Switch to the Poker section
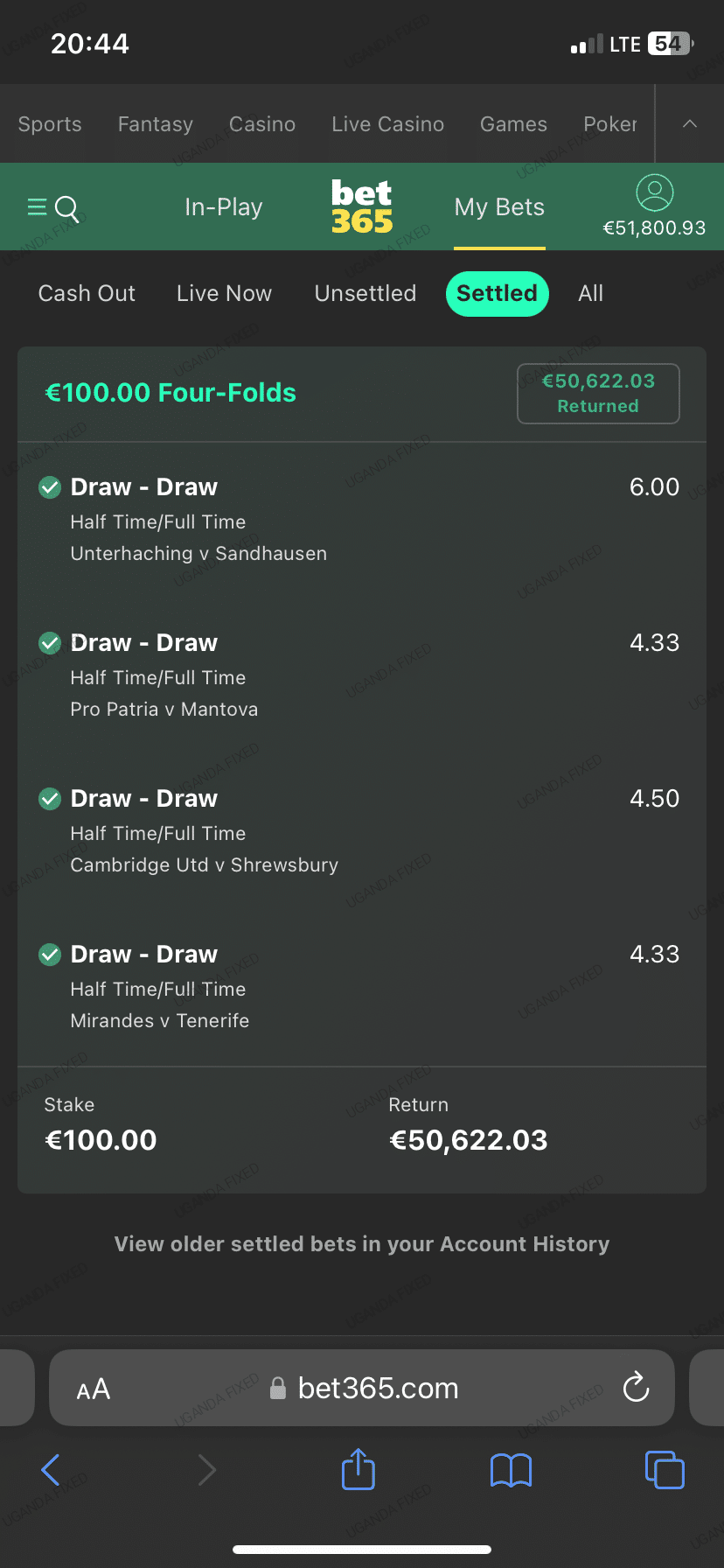 610,124
